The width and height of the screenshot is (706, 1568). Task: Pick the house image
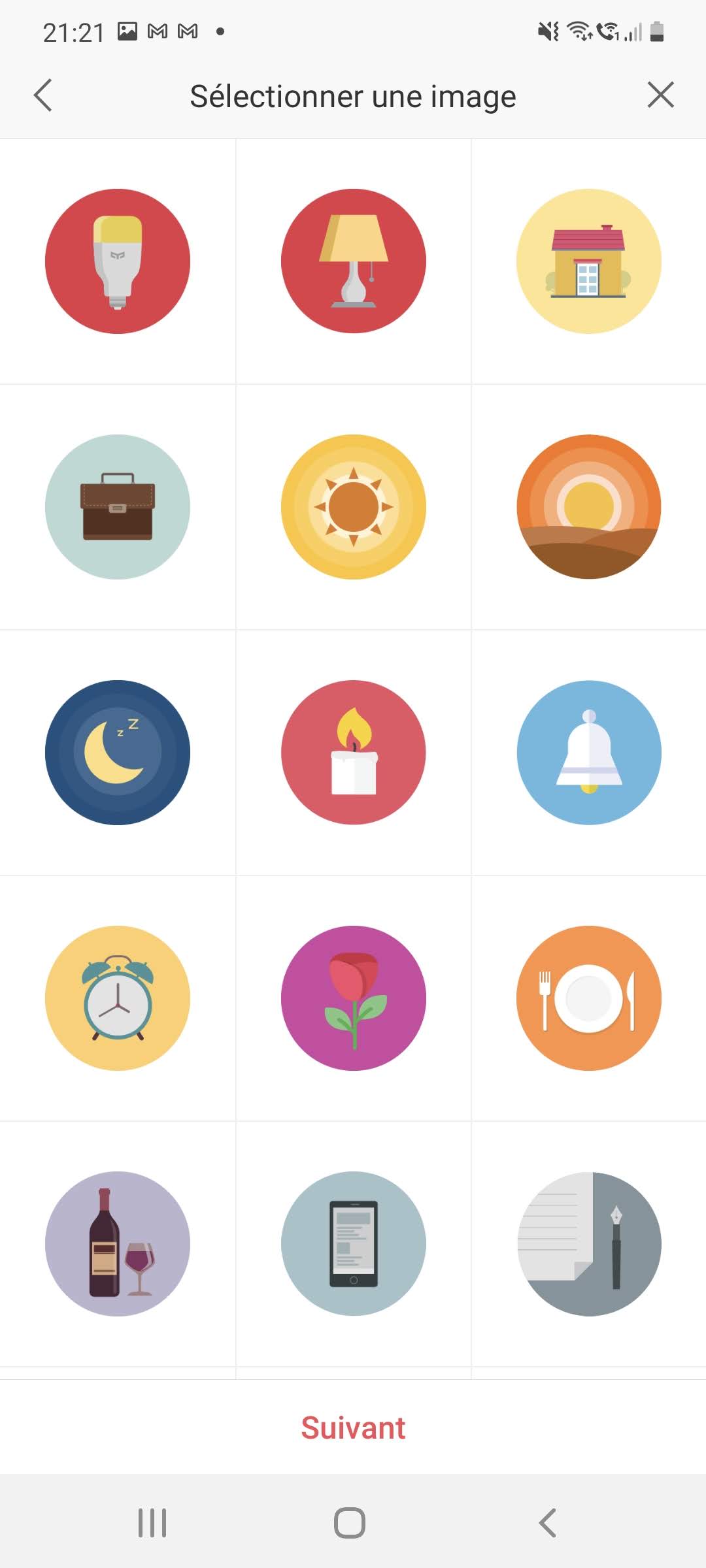(x=588, y=261)
